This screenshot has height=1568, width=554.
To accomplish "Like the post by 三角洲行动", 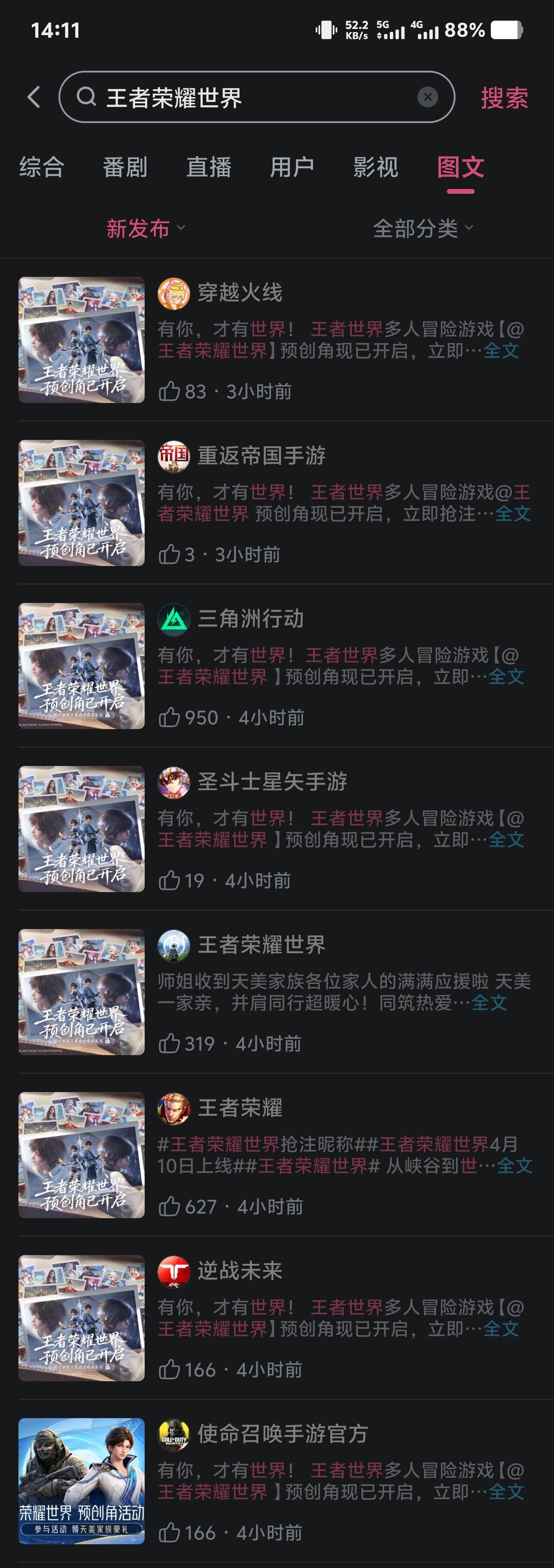I will point(169,718).
